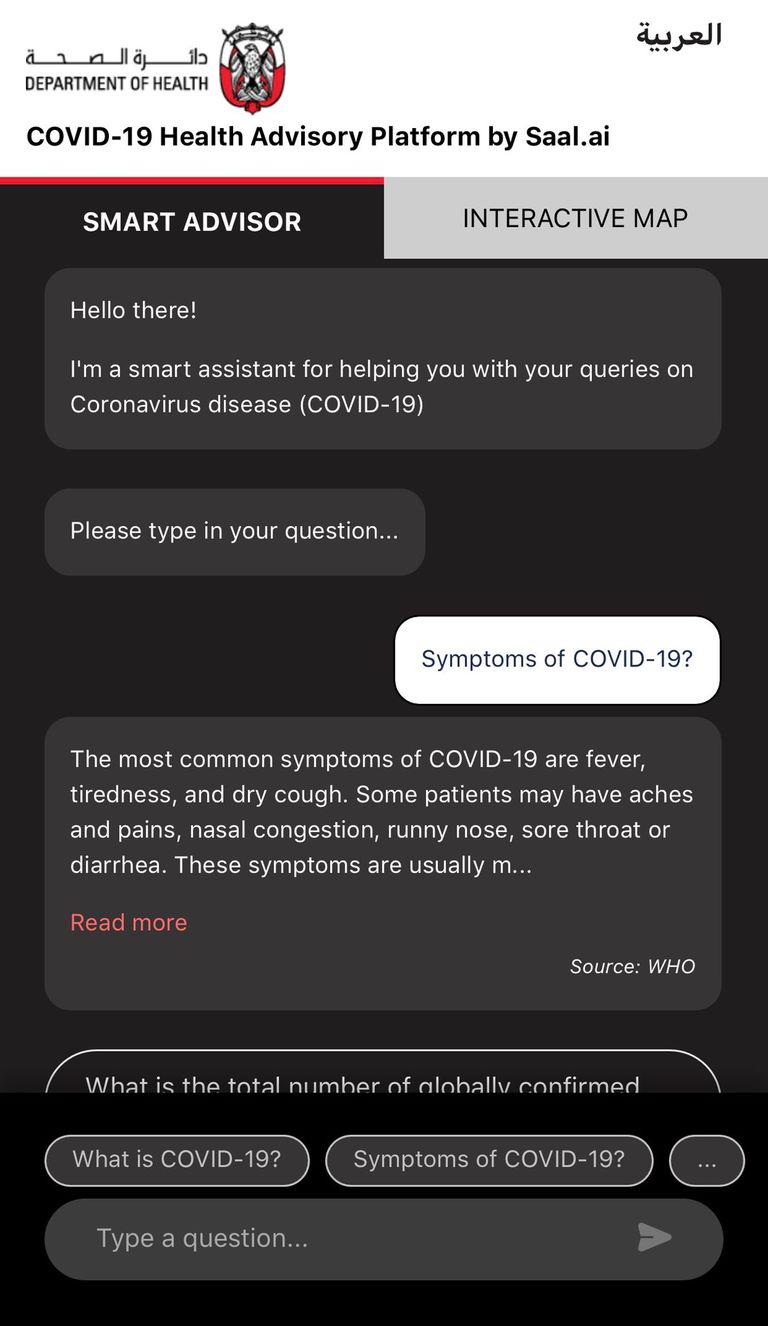768x1326 pixels.
Task: Ask the "What is COVID-19?" quick question
Action: coord(177,1160)
